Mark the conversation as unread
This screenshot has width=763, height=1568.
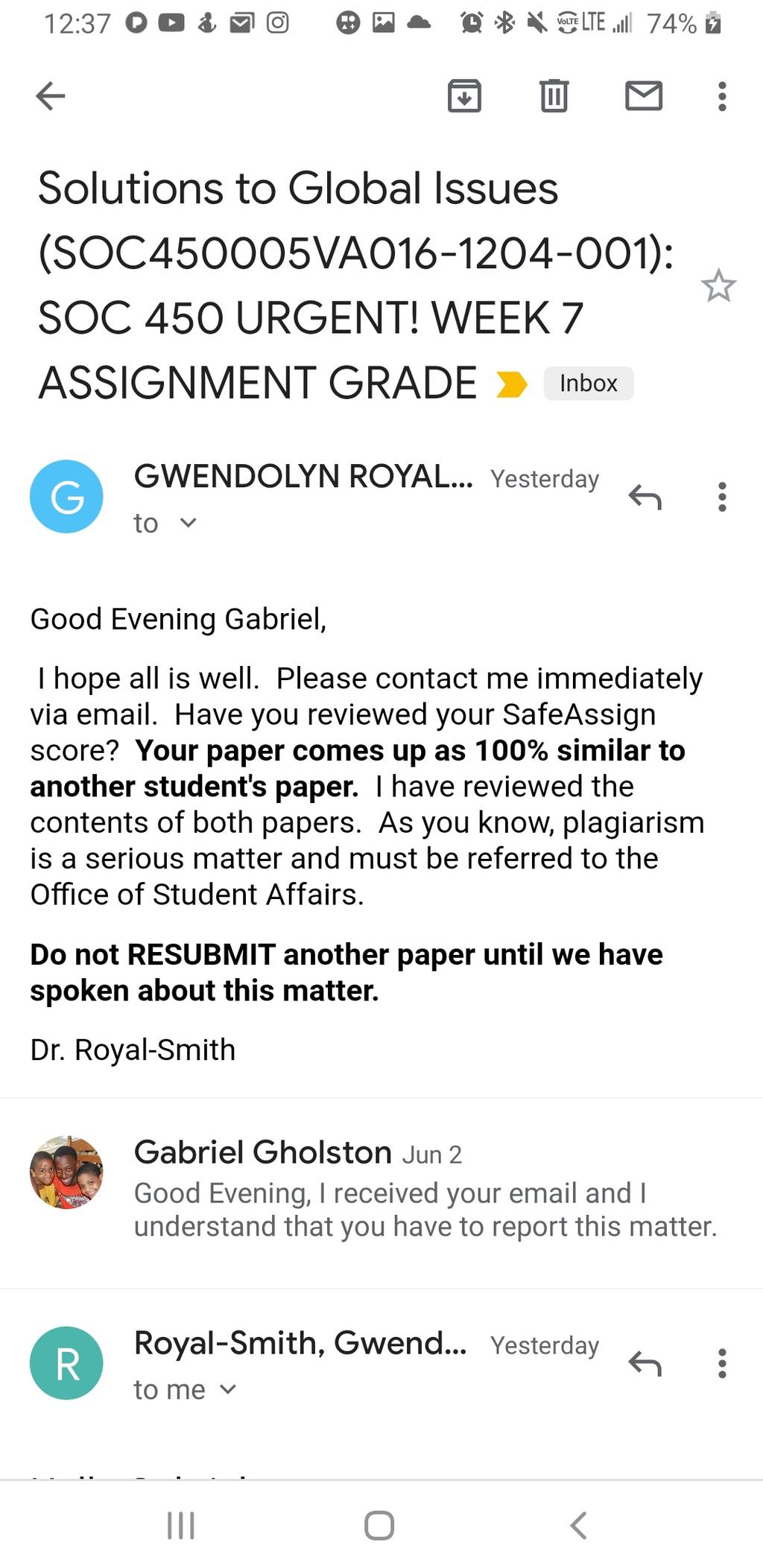(644, 96)
